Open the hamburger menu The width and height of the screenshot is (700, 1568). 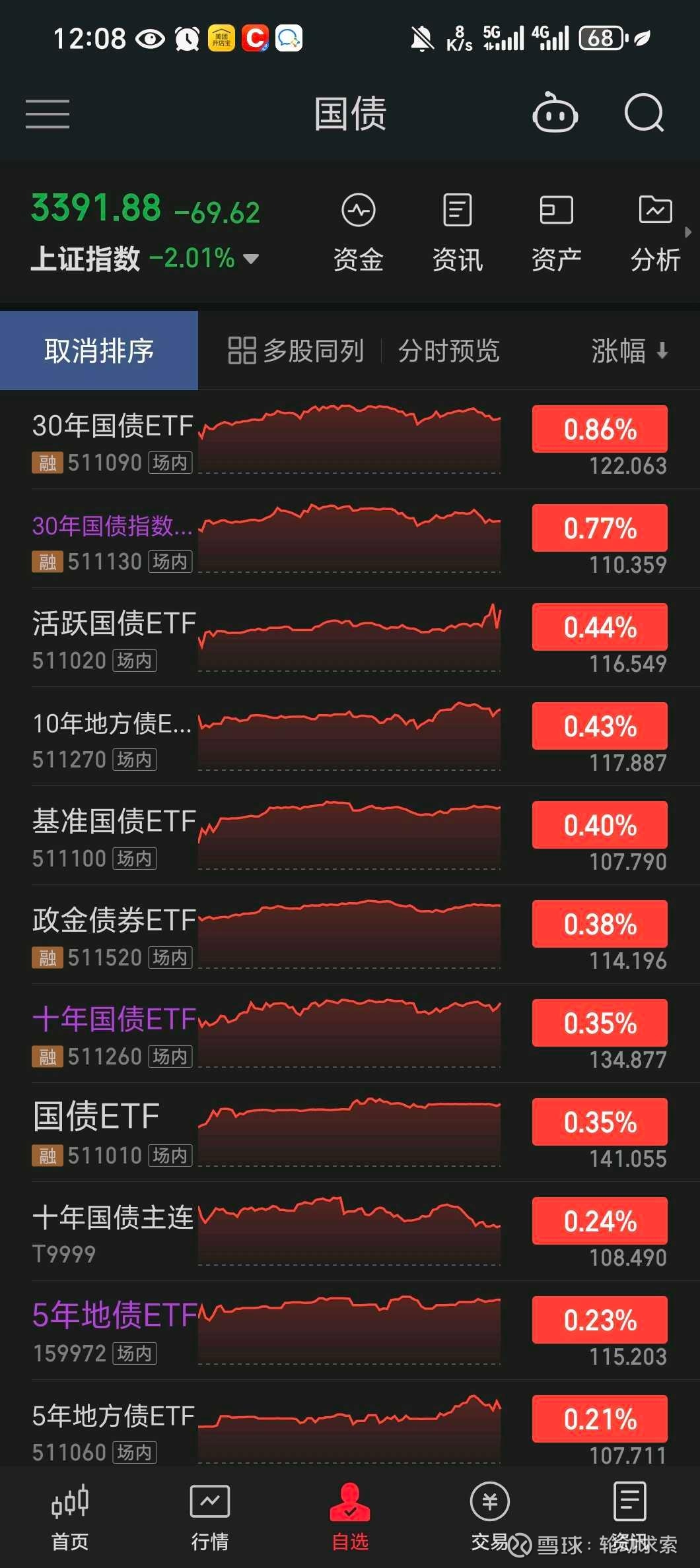click(48, 114)
